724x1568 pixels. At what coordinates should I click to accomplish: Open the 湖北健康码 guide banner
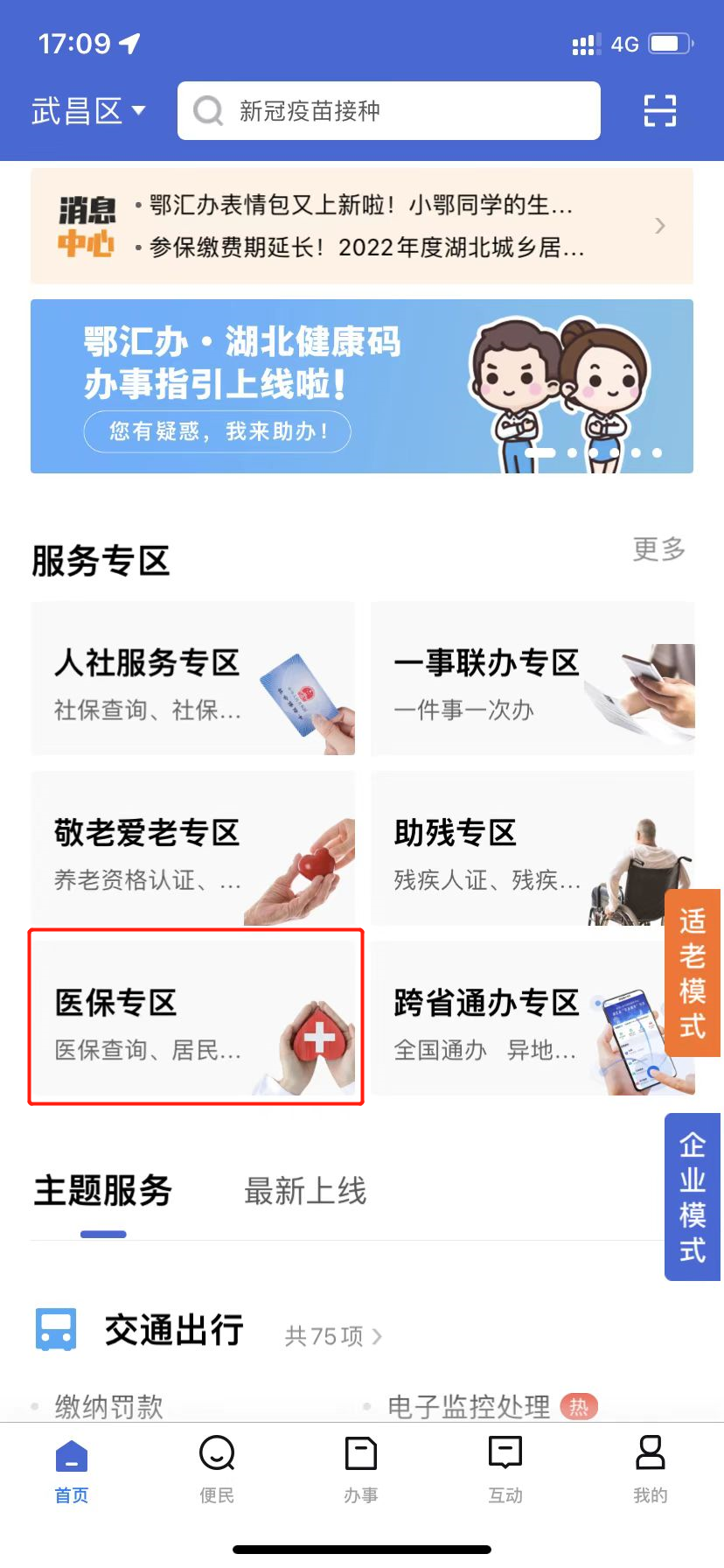(361, 386)
